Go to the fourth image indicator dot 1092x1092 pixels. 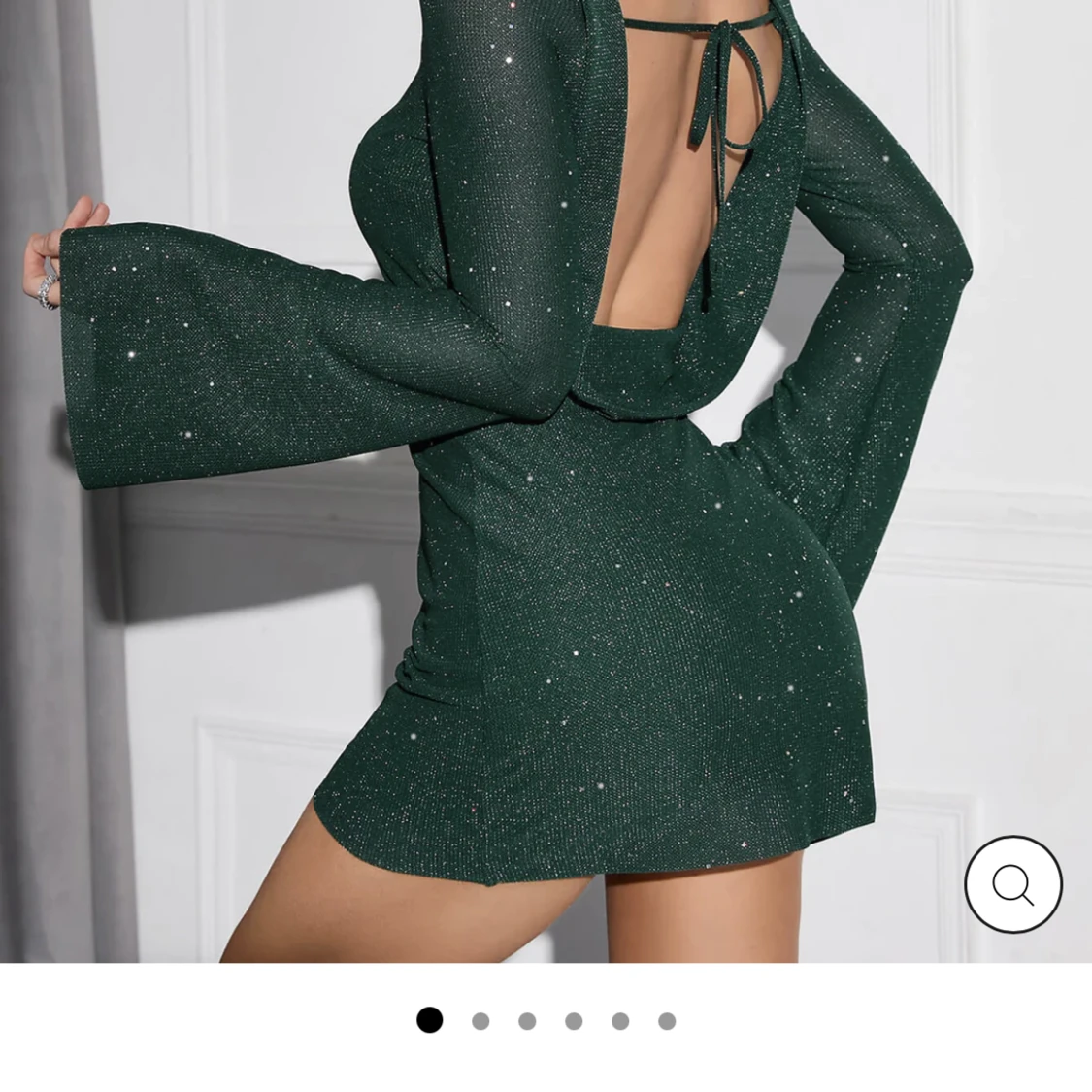pyautogui.click(x=574, y=1021)
